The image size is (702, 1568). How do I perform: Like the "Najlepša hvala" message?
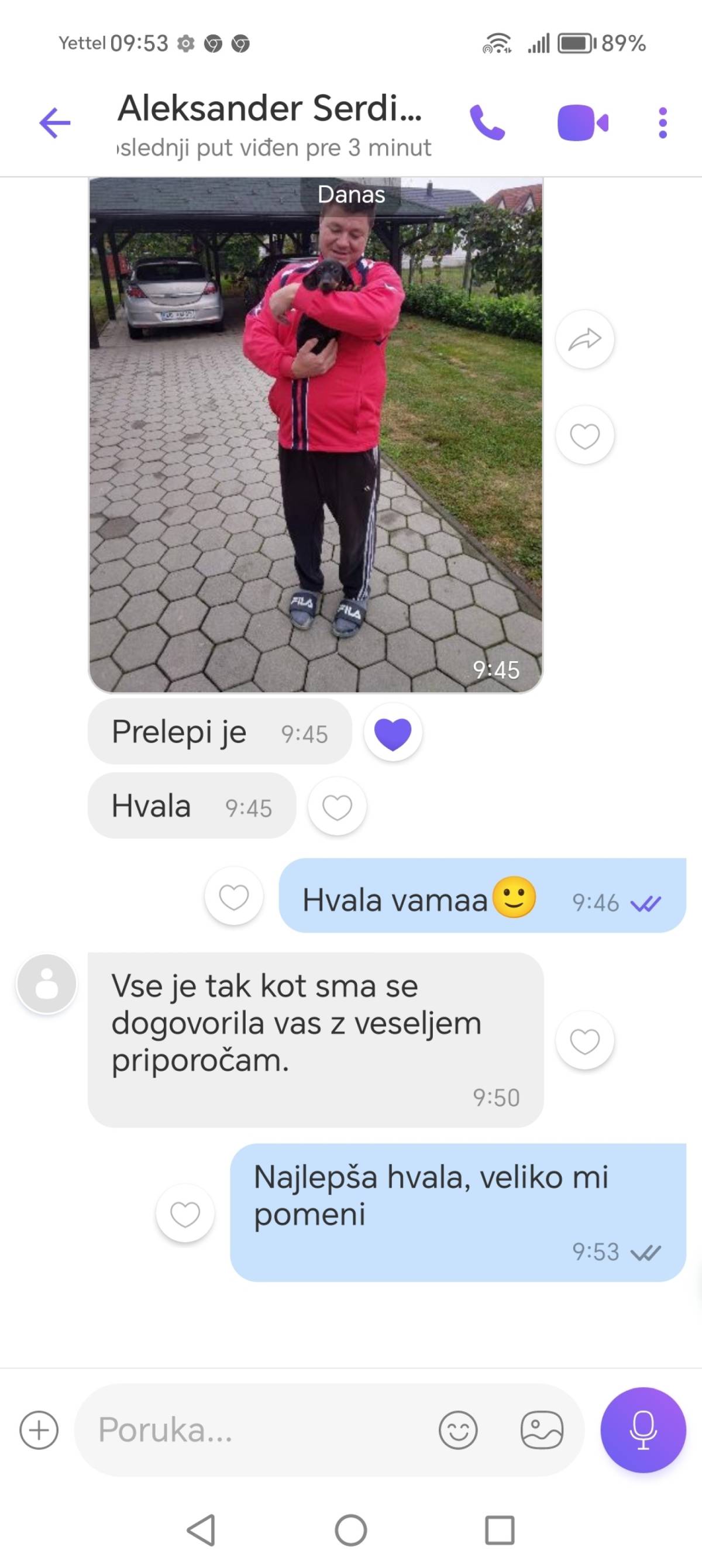point(185,1215)
